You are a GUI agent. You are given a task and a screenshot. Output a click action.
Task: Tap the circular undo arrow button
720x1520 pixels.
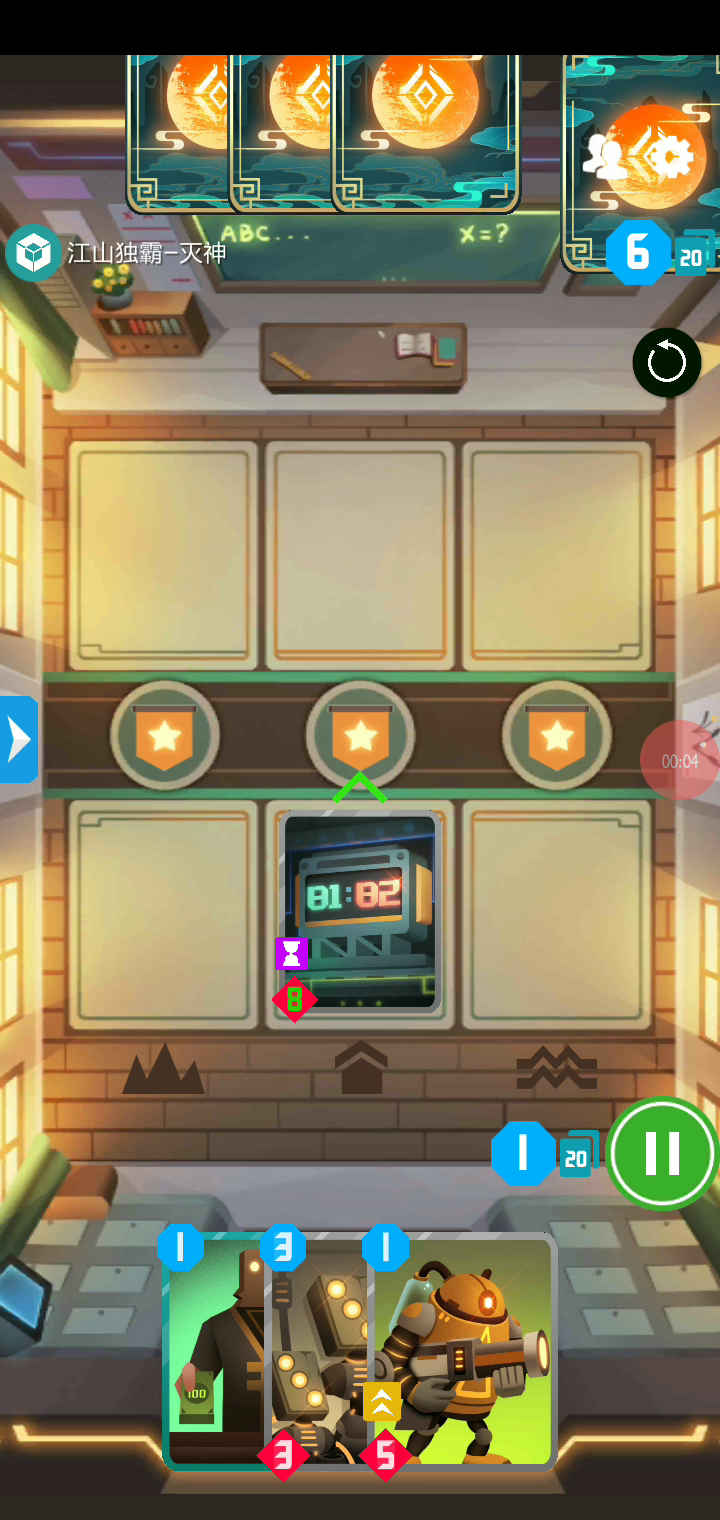click(667, 362)
